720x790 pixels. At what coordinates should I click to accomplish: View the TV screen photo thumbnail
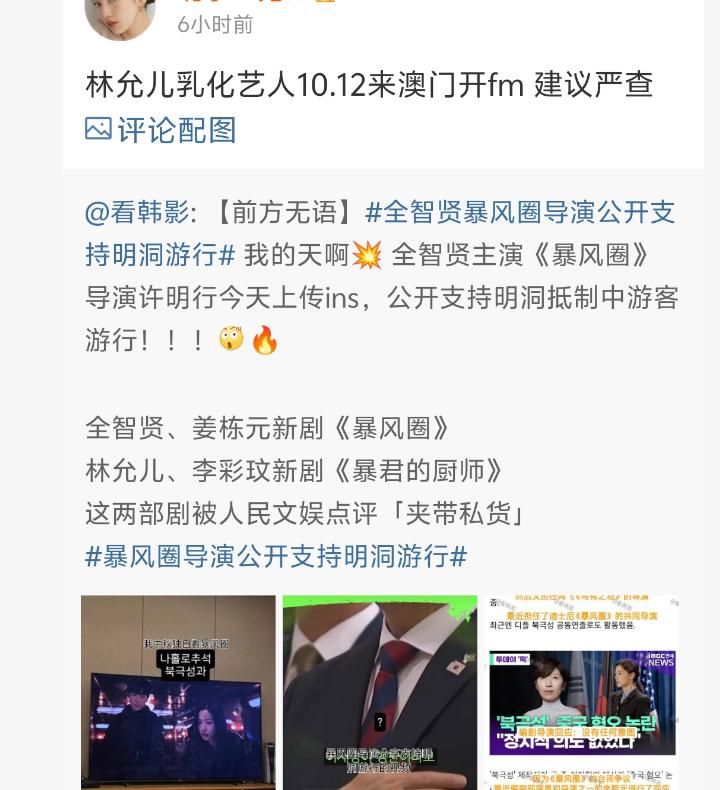pyautogui.click(x=178, y=692)
